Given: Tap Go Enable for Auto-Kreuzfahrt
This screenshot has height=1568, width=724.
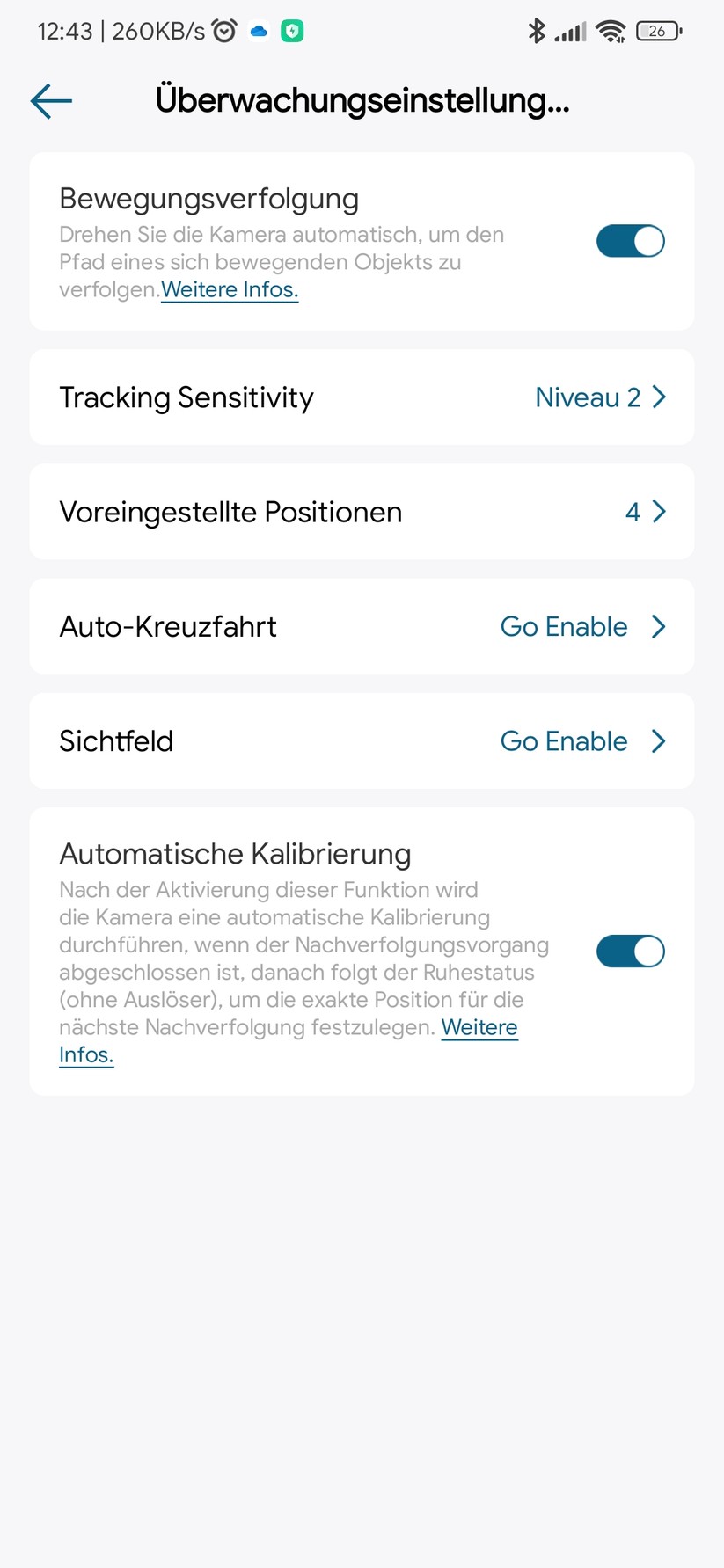Looking at the screenshot, I should pyautogui.click(x=563, y=626).
